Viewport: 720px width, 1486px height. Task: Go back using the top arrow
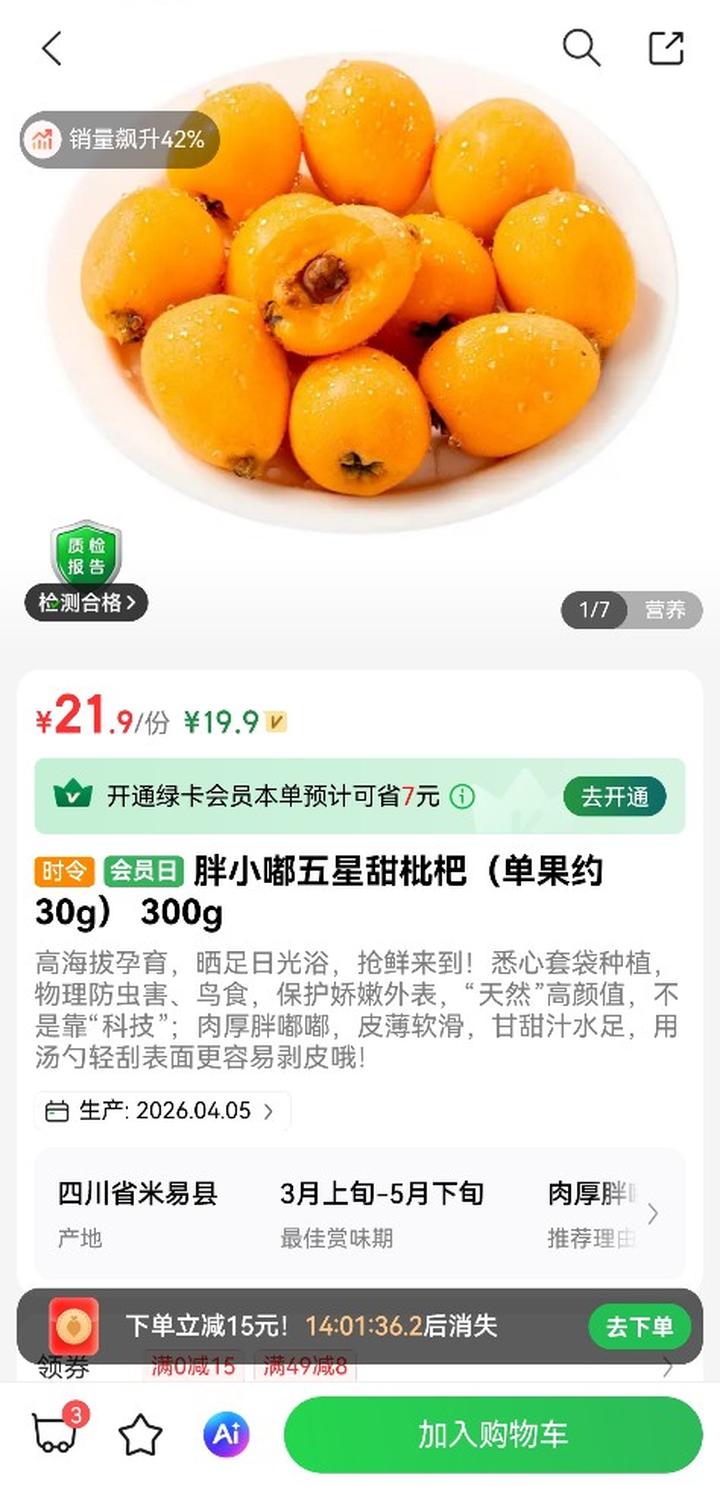52,48
